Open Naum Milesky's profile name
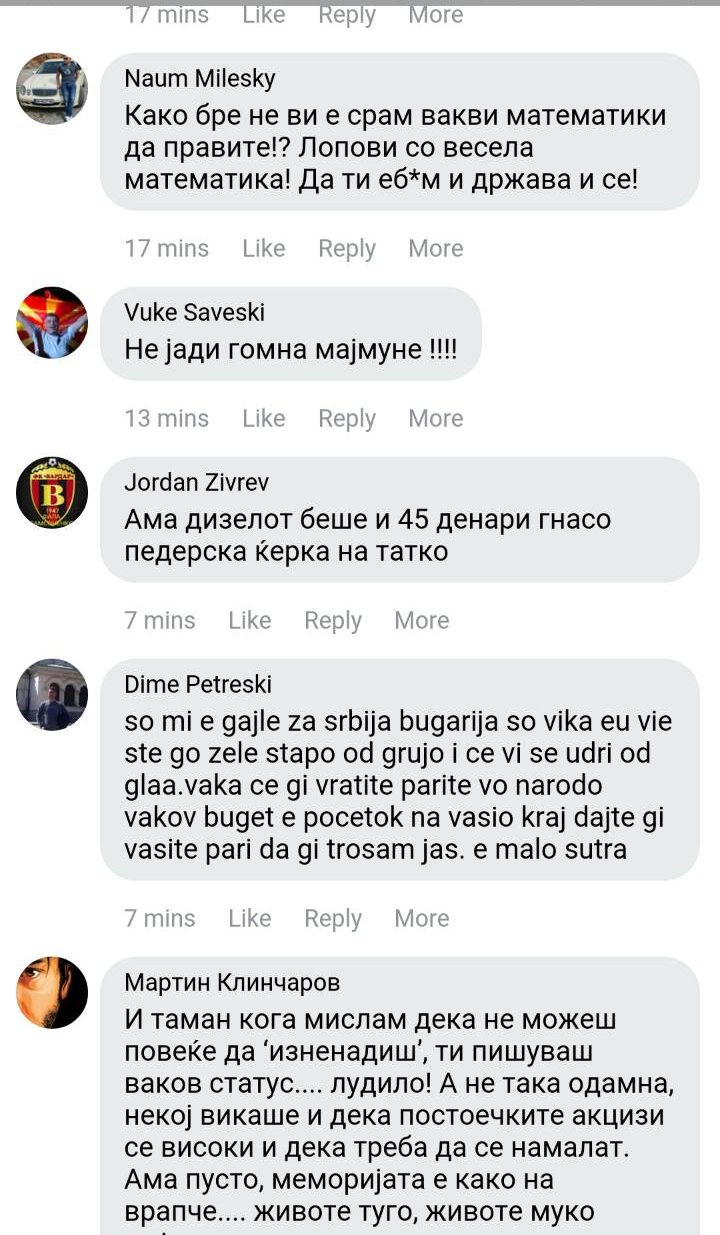This screenshot has width=720, height=1235. point(199,79)
